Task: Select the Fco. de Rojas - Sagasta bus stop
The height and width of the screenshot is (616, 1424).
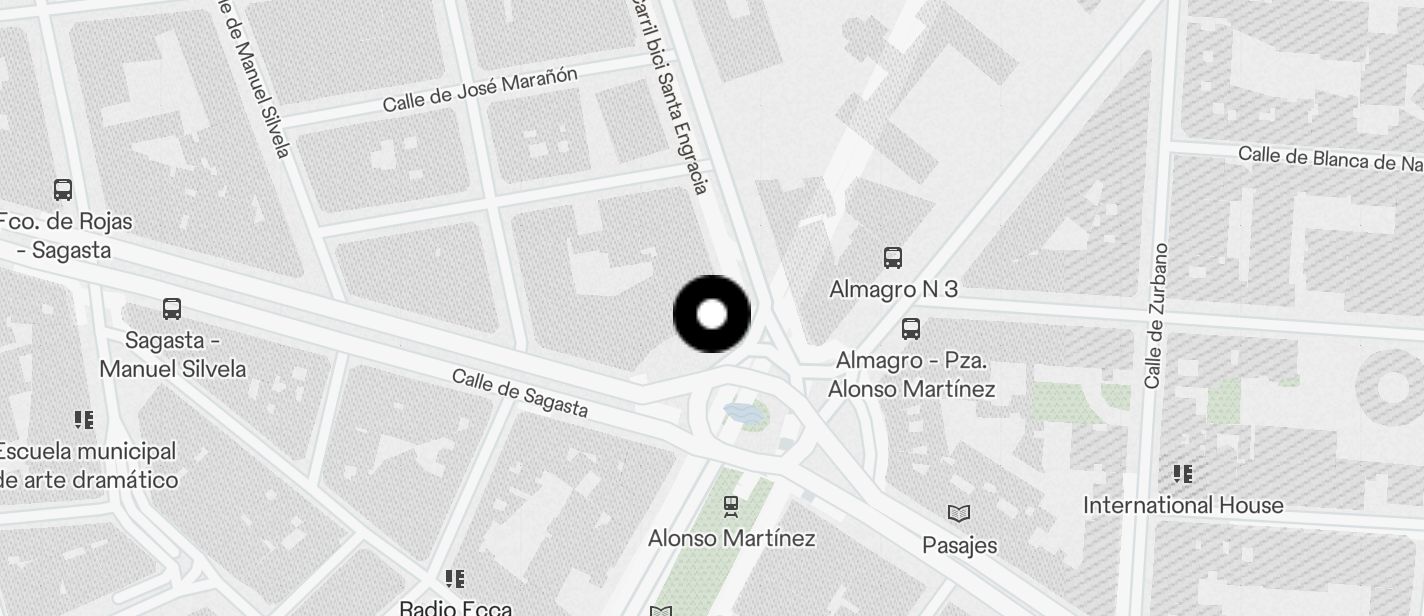Action: 63,189
